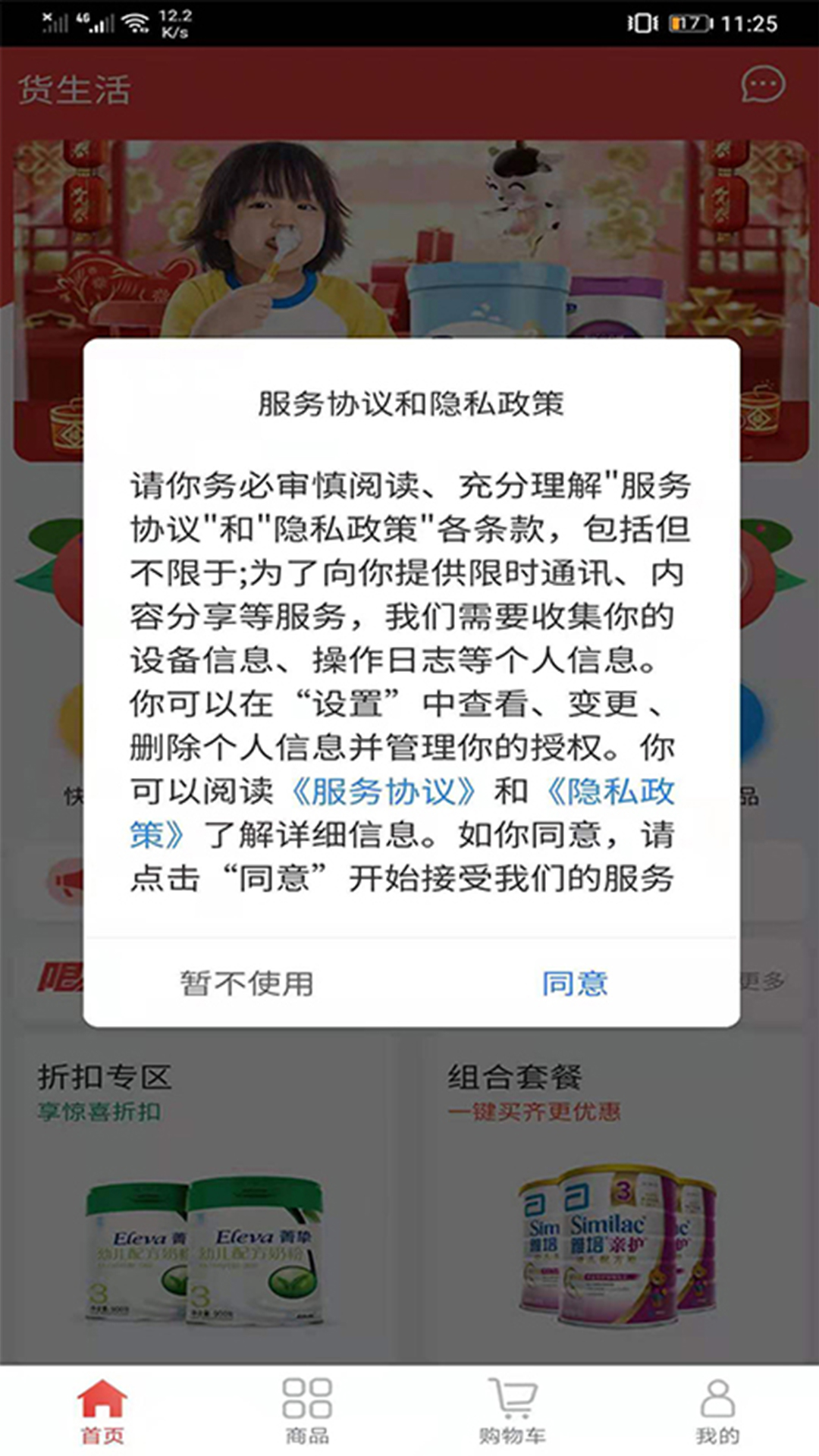
Task: Switch to the 商品 tab
Action: click(307, 1411)
